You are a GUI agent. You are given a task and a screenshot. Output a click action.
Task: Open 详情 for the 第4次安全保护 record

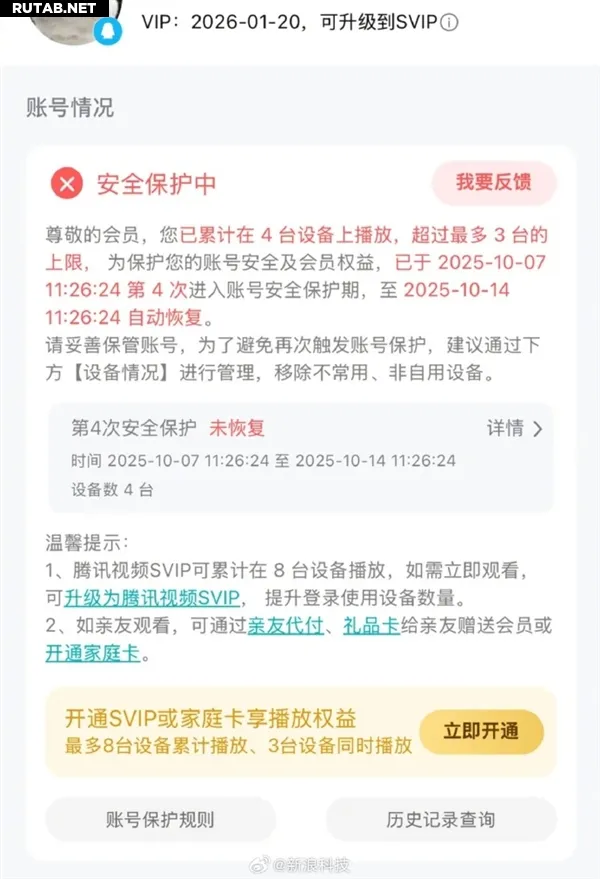tap(514, 429)
